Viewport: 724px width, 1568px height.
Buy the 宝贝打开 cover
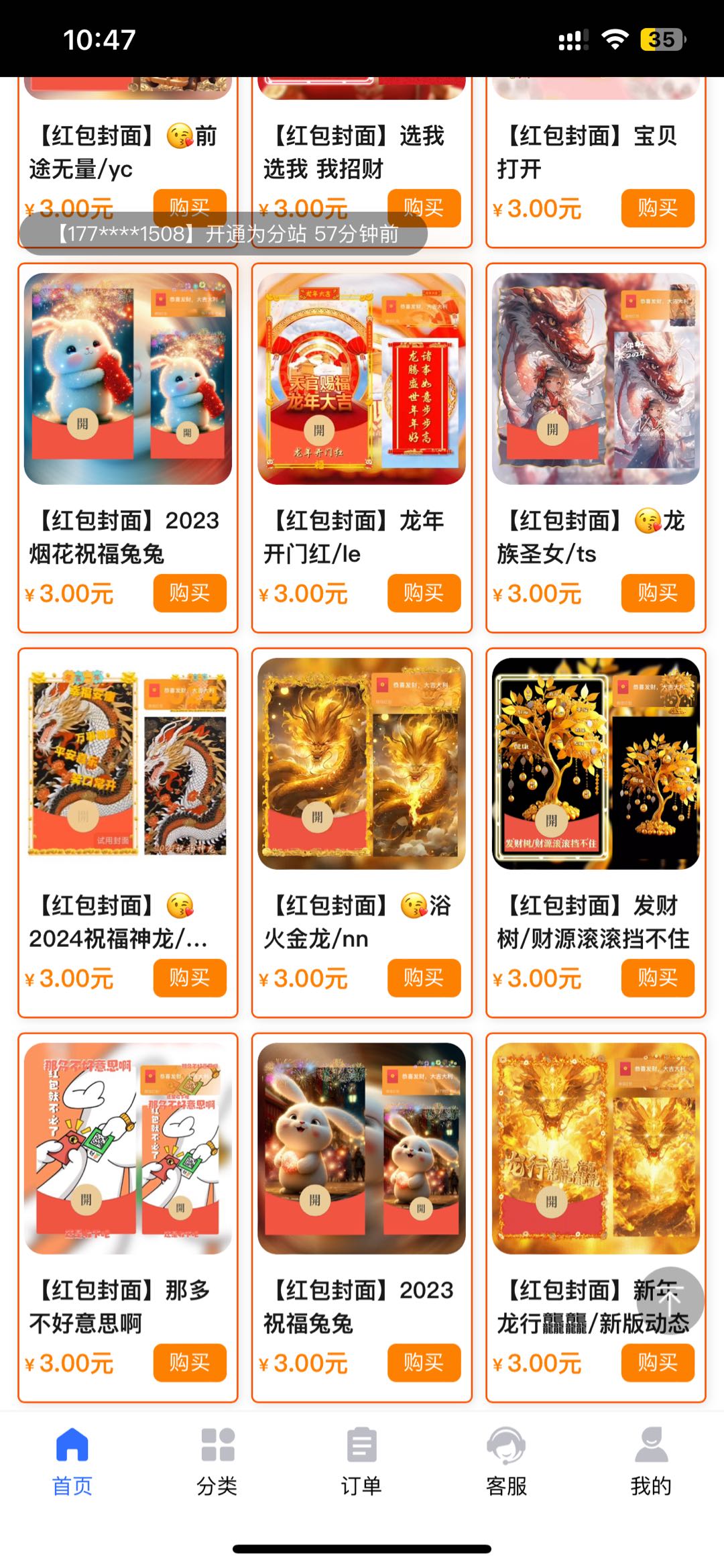tap(657, 208)
